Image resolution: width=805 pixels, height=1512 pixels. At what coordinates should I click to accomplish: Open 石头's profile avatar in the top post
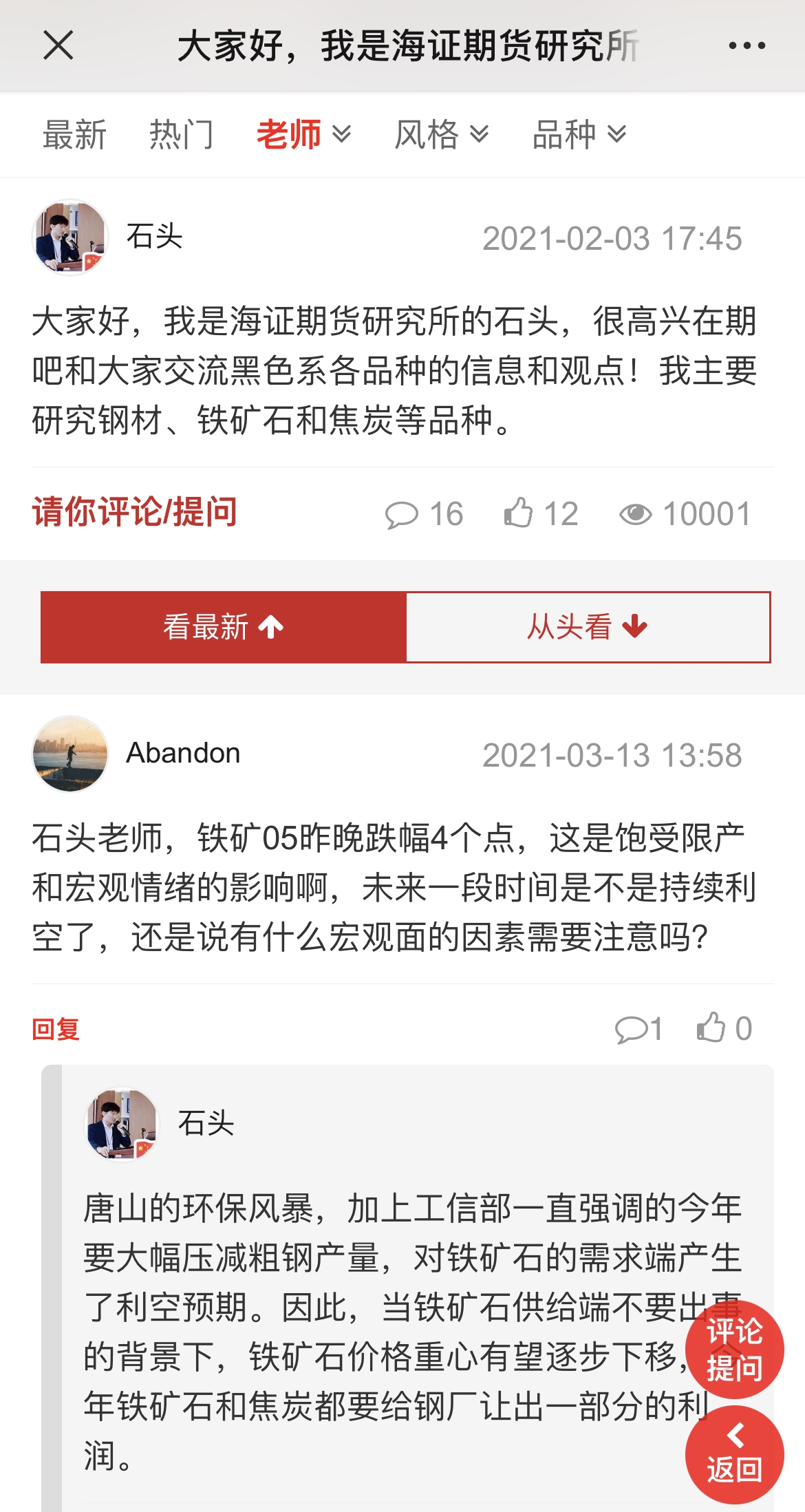[x=70, y=237]
